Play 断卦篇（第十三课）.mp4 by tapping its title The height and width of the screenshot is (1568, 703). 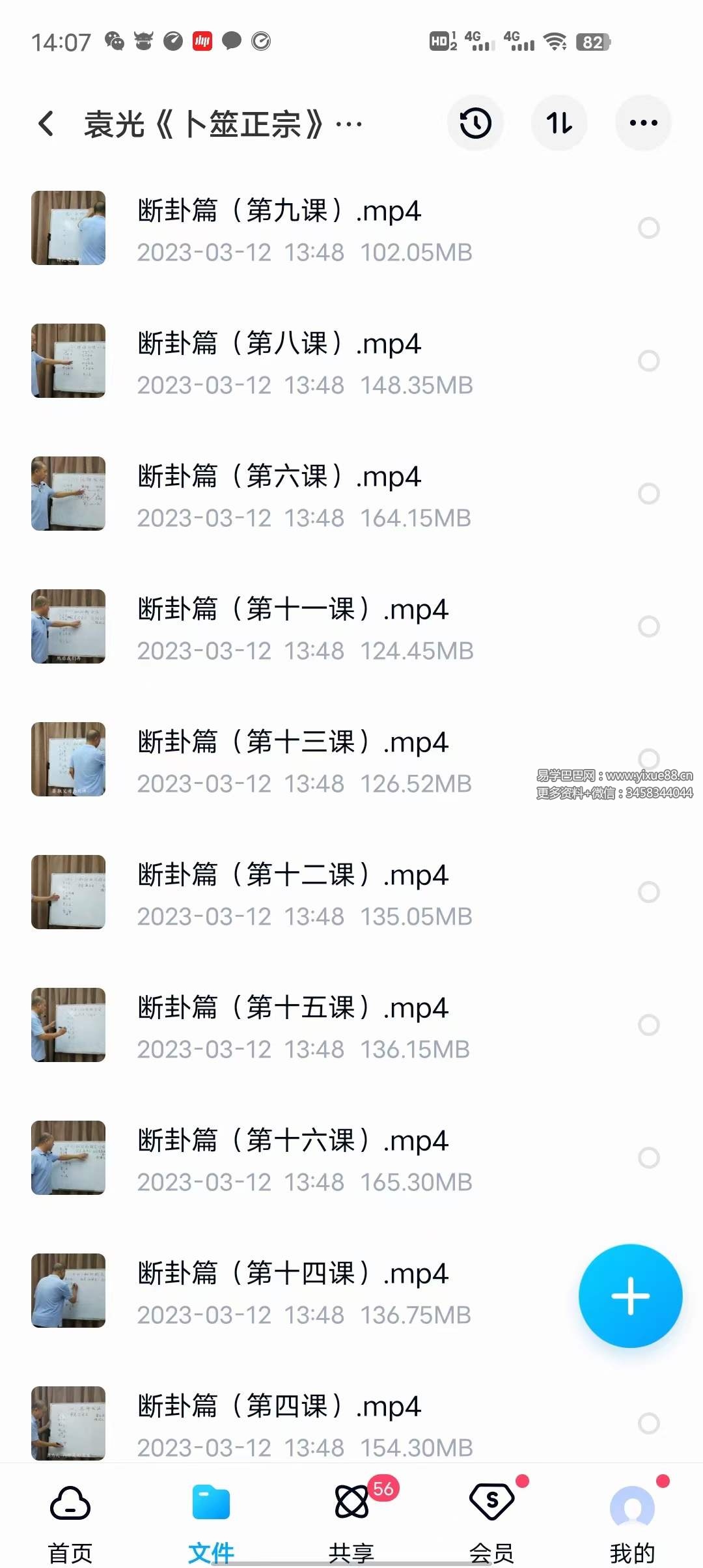293,742
